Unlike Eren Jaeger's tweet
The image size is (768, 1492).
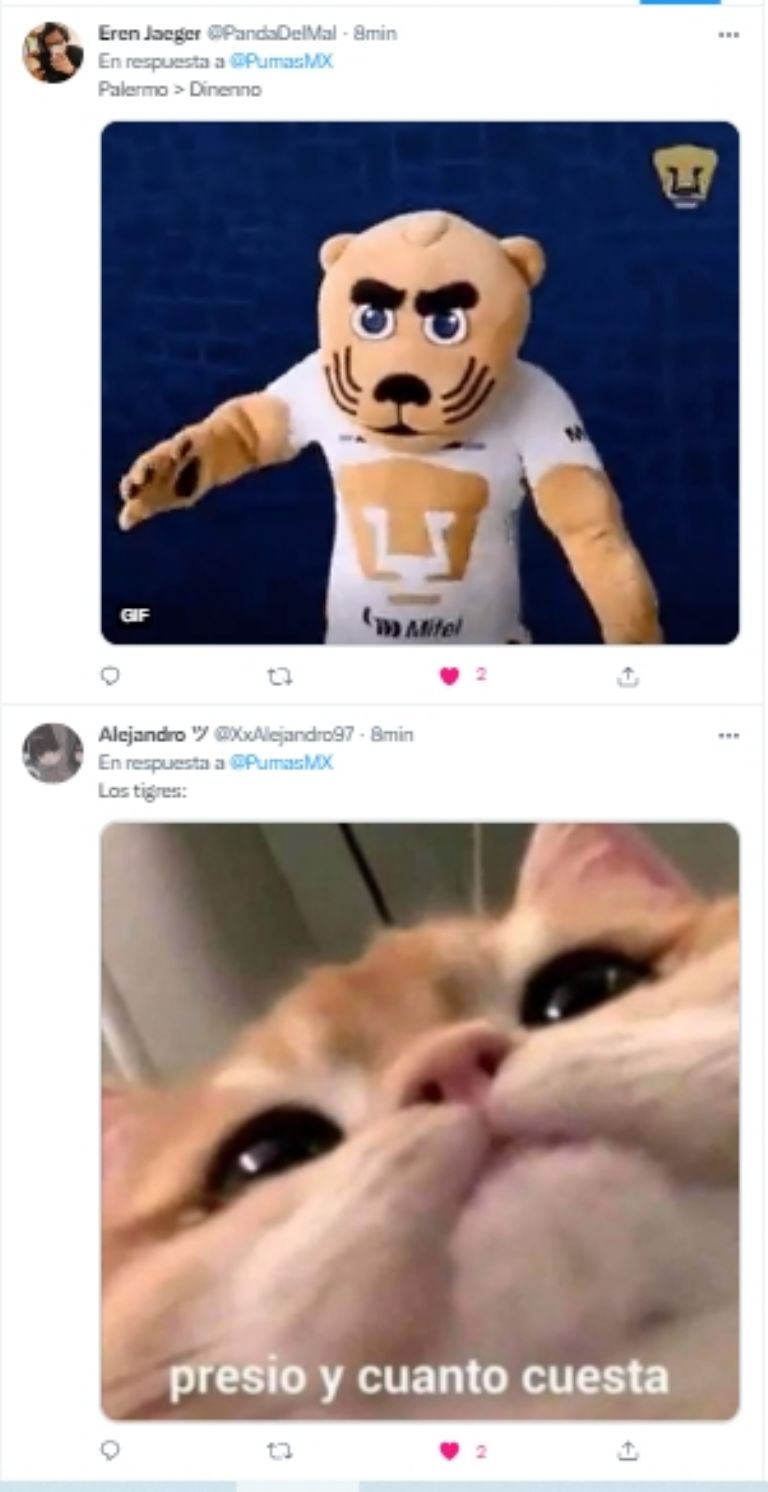click(x=449, y=676)
